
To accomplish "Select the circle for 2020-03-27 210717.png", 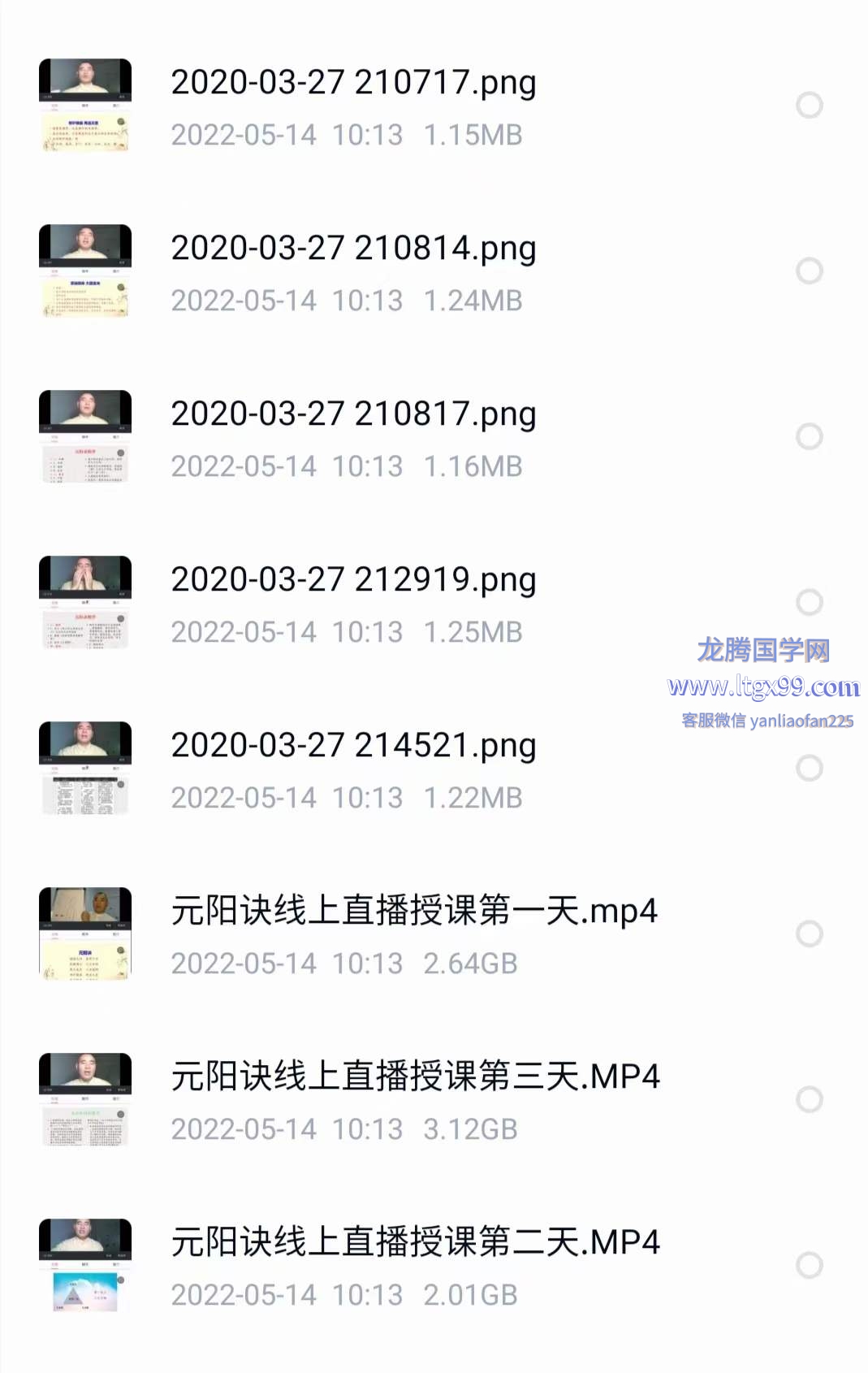I will (x=809, y=105).
